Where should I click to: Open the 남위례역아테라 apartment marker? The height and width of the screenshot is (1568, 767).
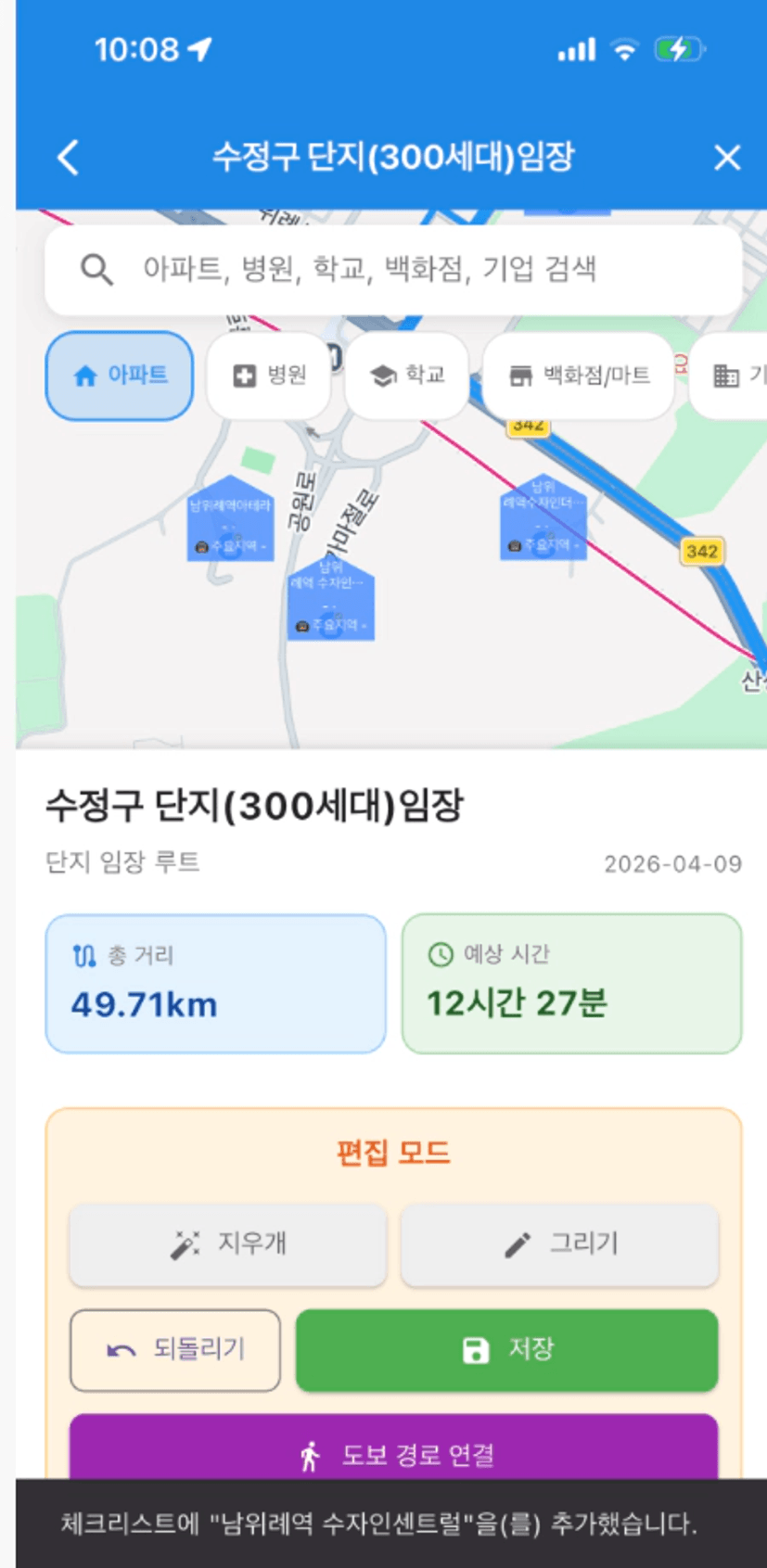(x=230, y=520)
